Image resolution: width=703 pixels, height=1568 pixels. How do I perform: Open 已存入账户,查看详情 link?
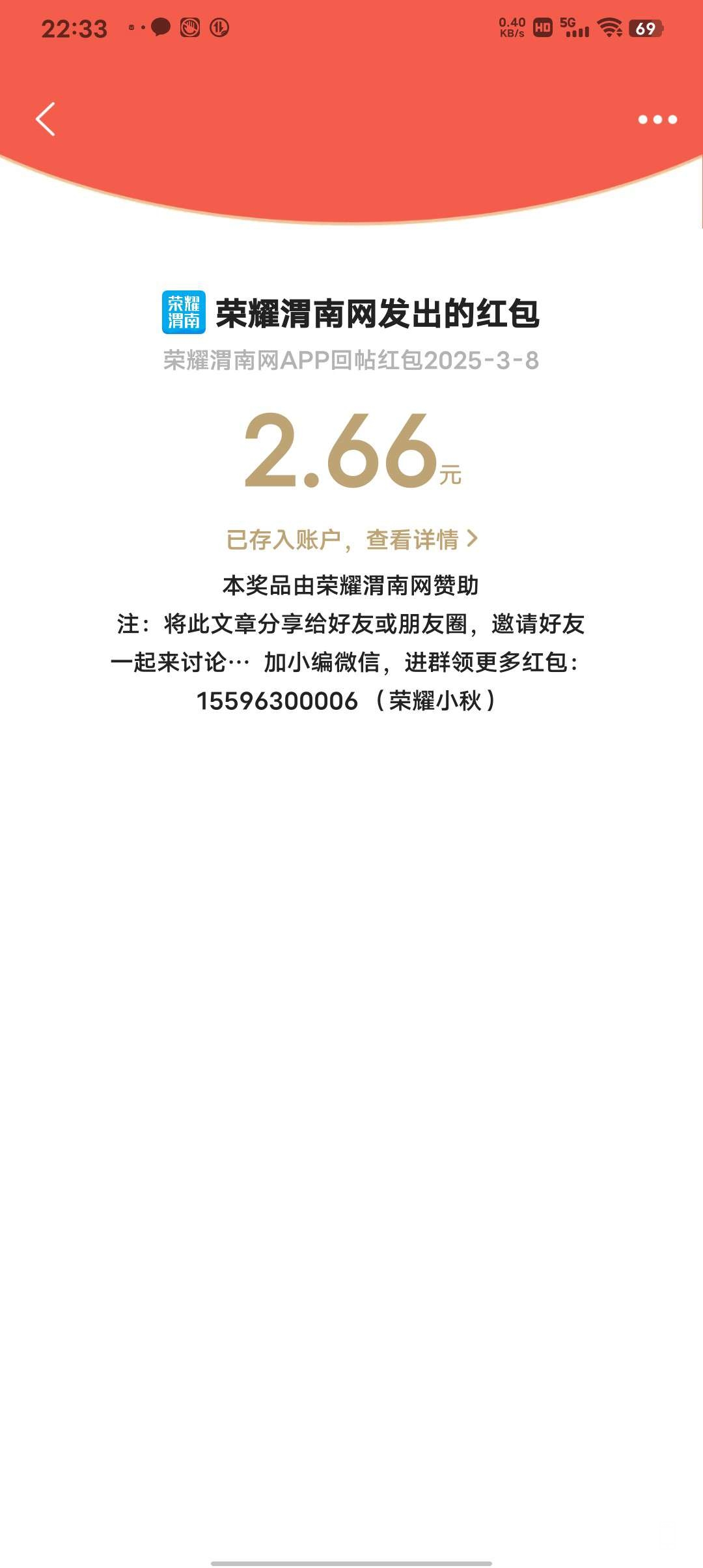[351, 540]
